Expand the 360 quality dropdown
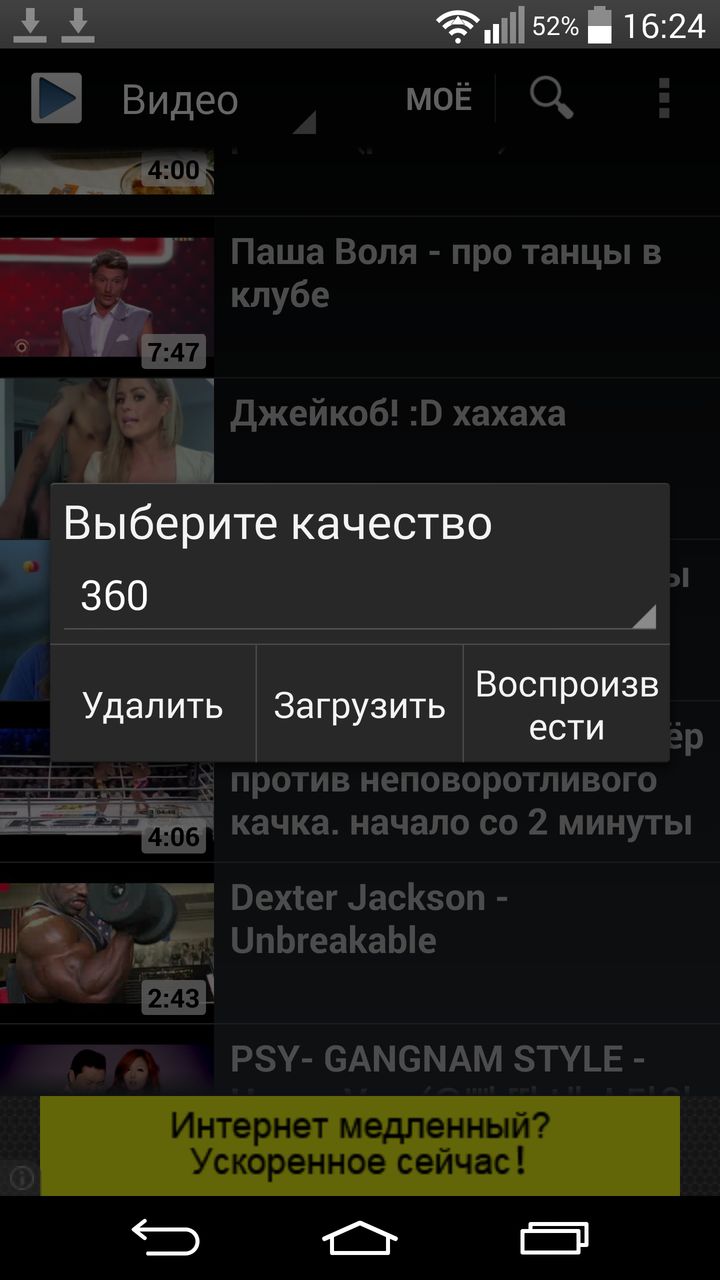Image resolution: width=720 pixels, height=1280 pixels. 360,597
